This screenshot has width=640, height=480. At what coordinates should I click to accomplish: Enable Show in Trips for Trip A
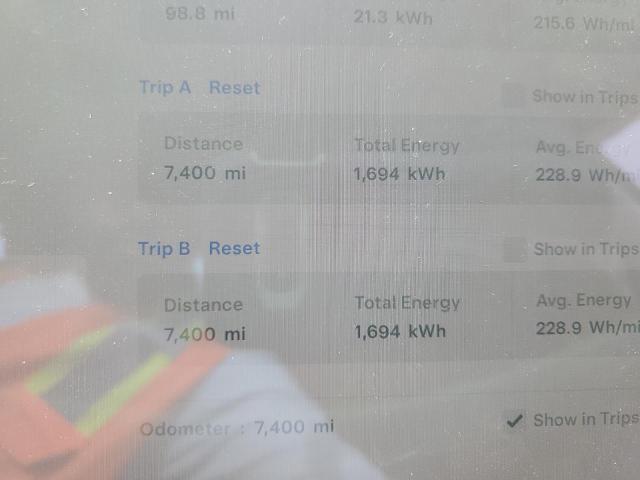[514, 97]
